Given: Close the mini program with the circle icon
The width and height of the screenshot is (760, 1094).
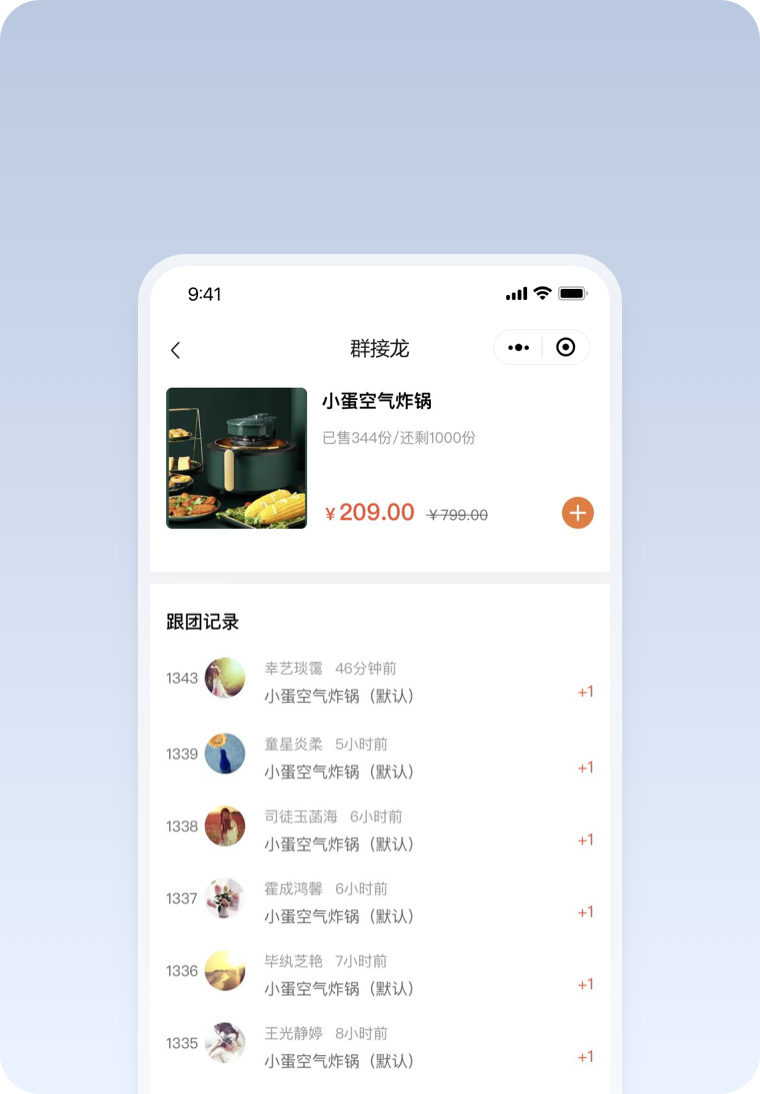Looking at the screenshot, I should coord(566,348).
